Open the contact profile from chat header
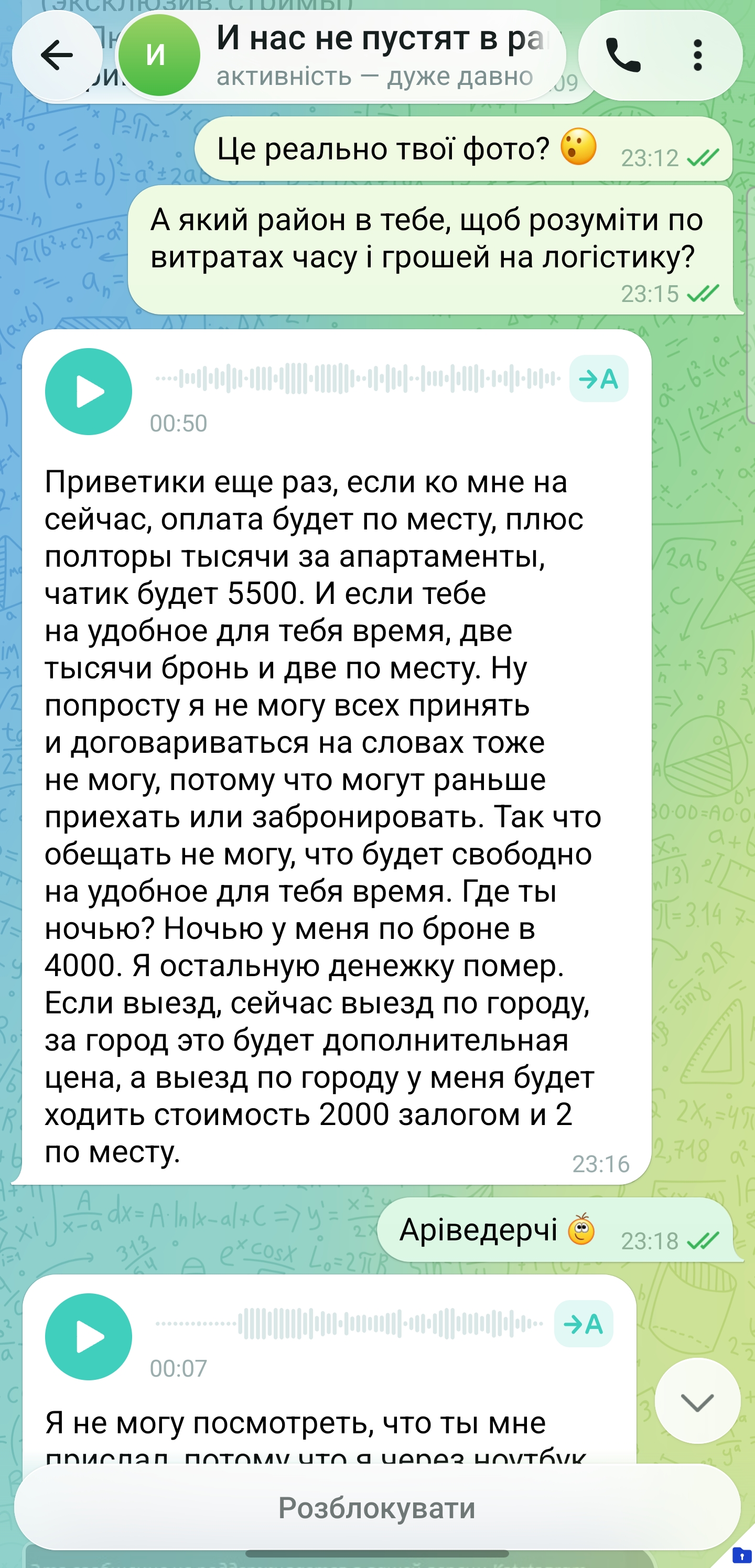This screenshot has width=755, height=1568. point(341,56)
